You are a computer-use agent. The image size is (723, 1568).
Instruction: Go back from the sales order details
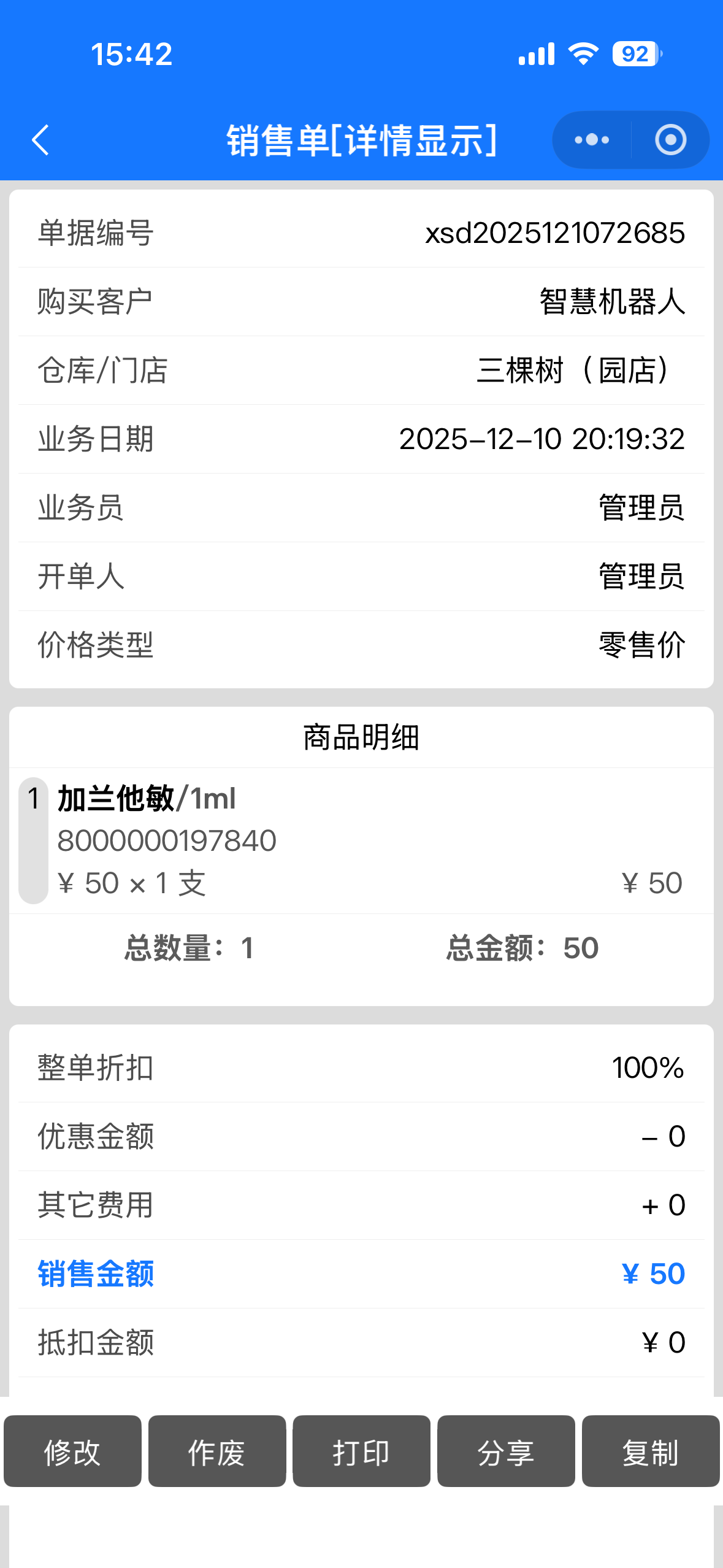tap(40, 140)
